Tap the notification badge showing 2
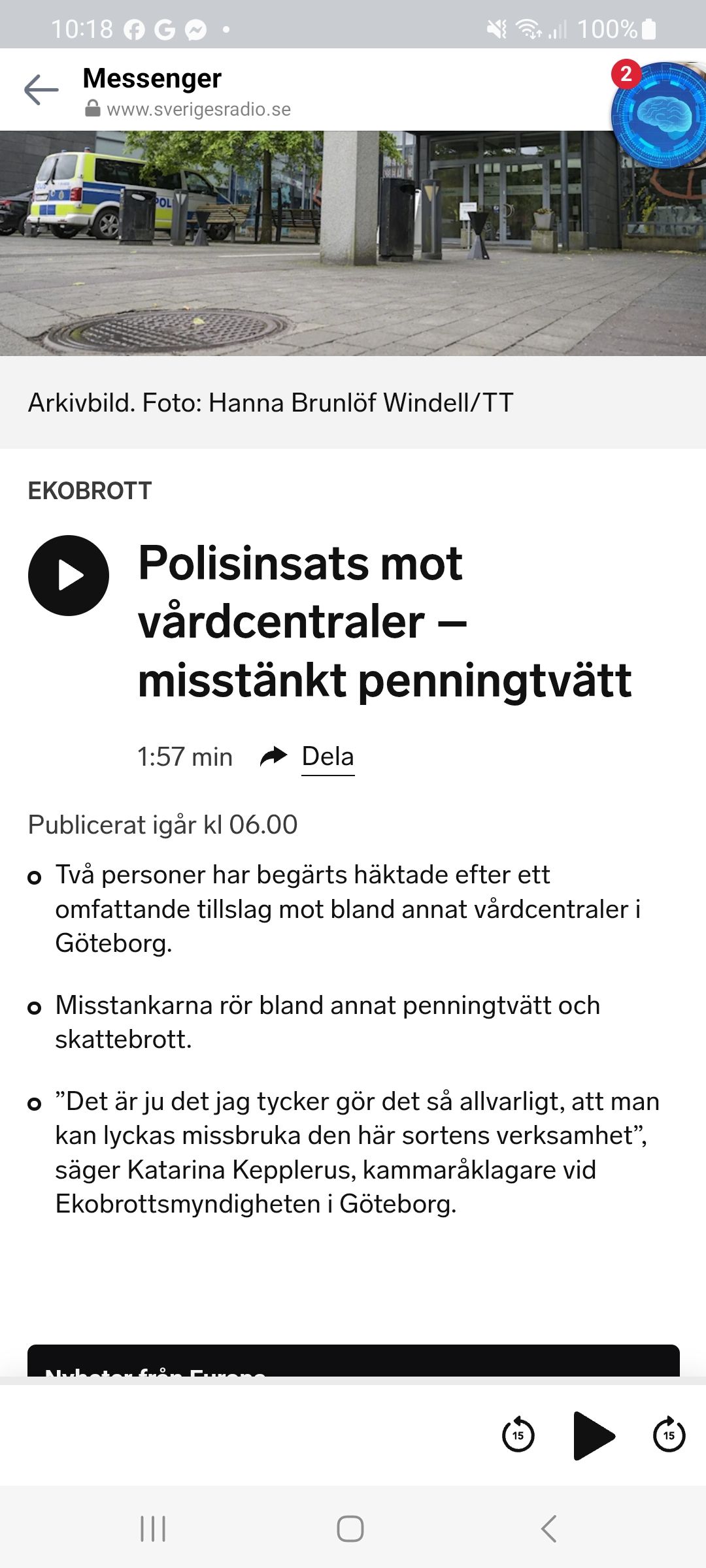The height and width of the screenshot is (1568, 706). pos(626,74)
